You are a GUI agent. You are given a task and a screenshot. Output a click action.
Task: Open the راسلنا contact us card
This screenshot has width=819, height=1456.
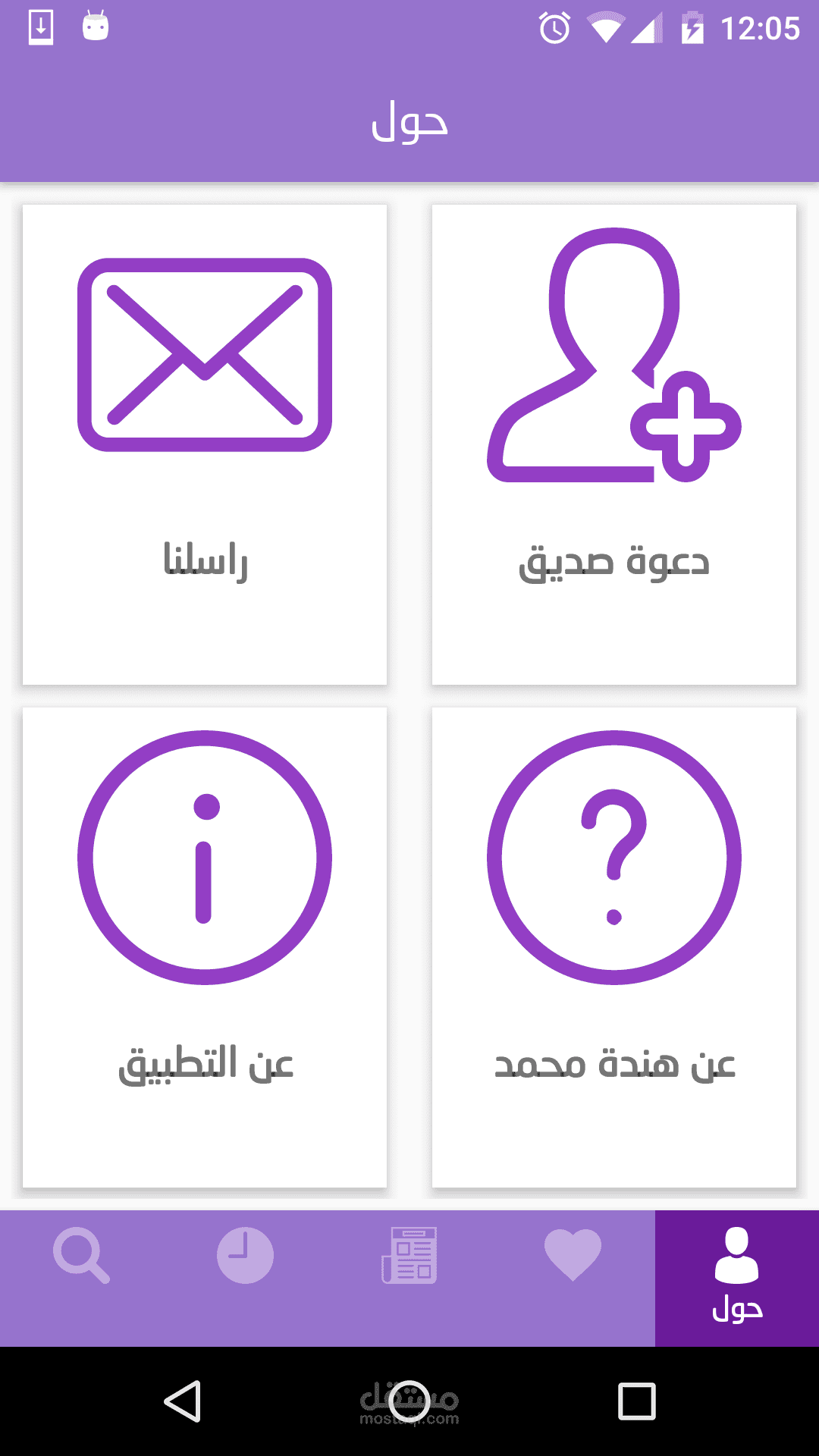tap(205, 444)
